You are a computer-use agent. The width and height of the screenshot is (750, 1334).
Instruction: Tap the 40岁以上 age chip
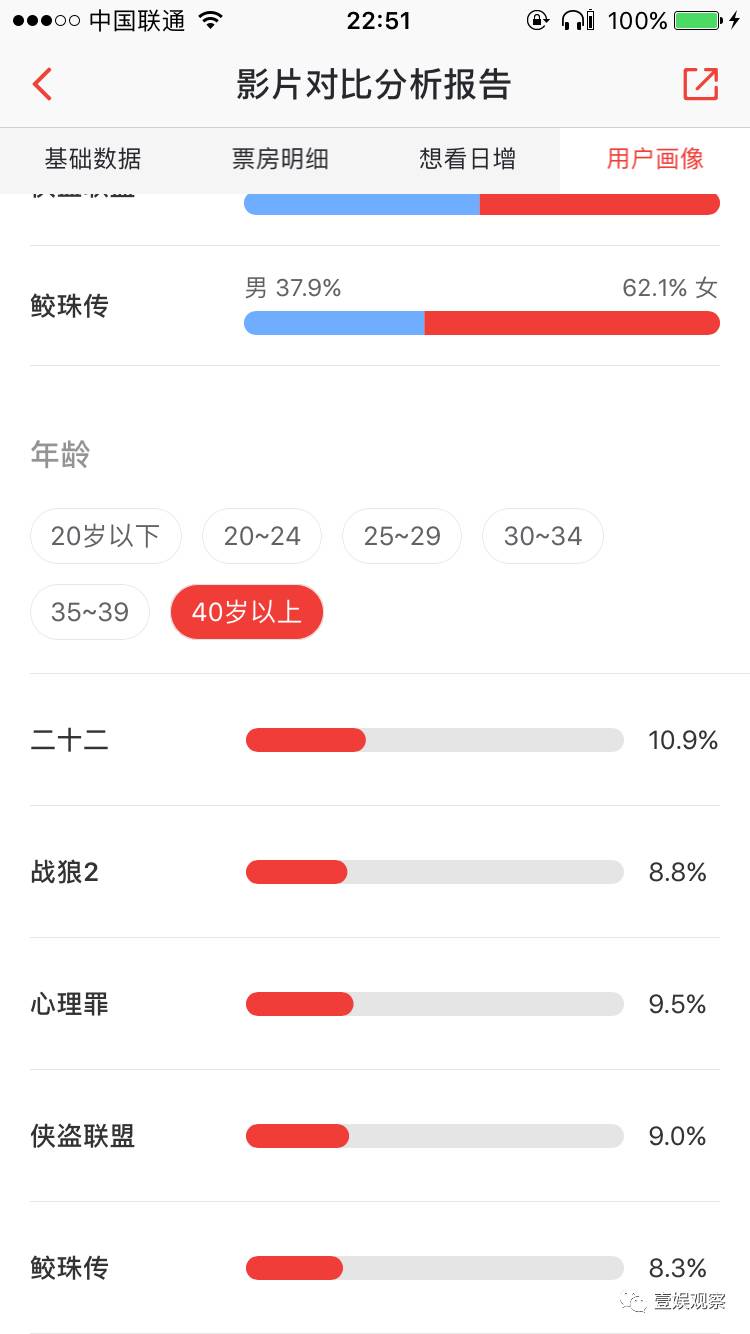(247, 612)
